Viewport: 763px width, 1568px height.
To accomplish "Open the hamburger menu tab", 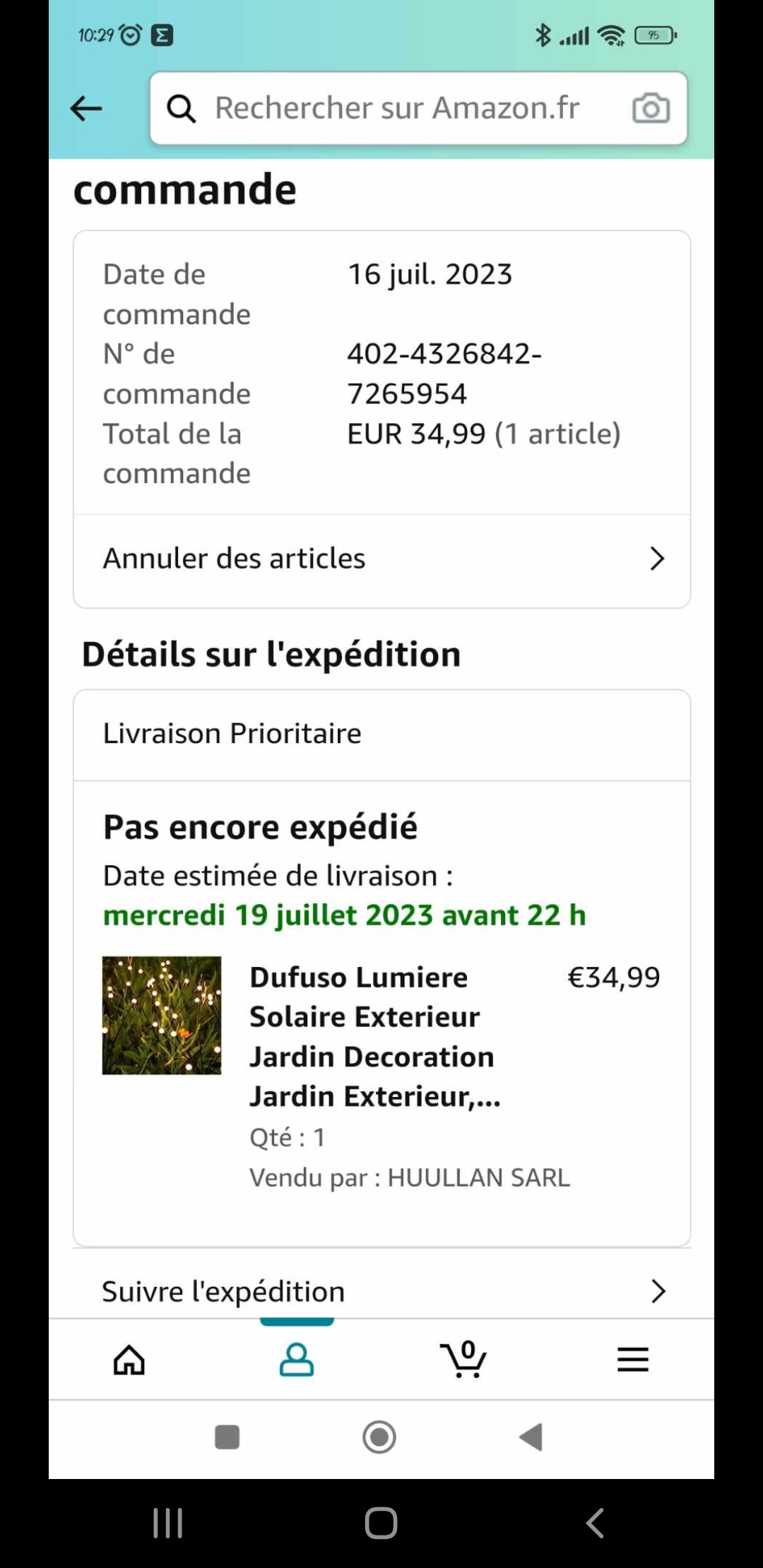I will (x=632, y=1360).
